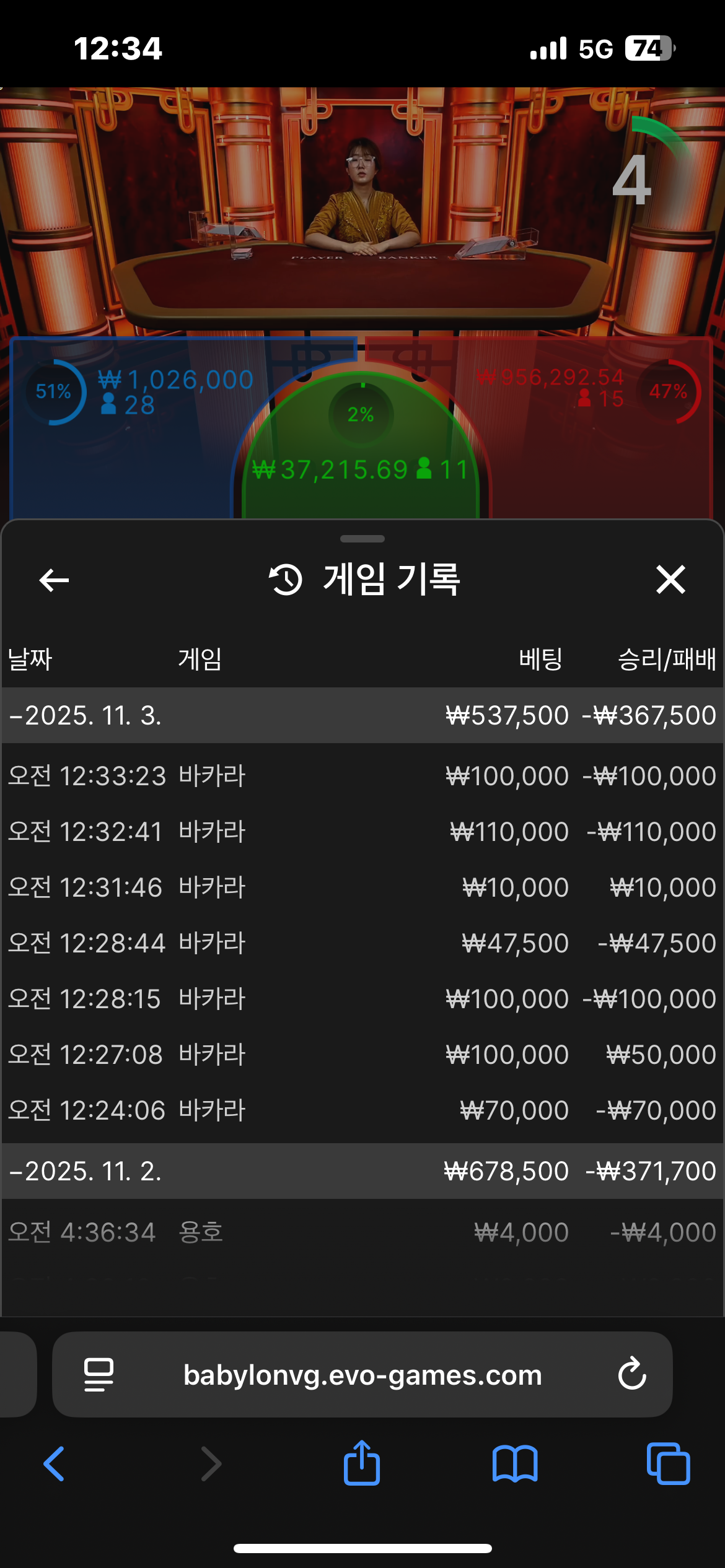The width and height of the screenshot is (725, 1568).
Task: Reload the page
Action: (x=632, y=1375)
